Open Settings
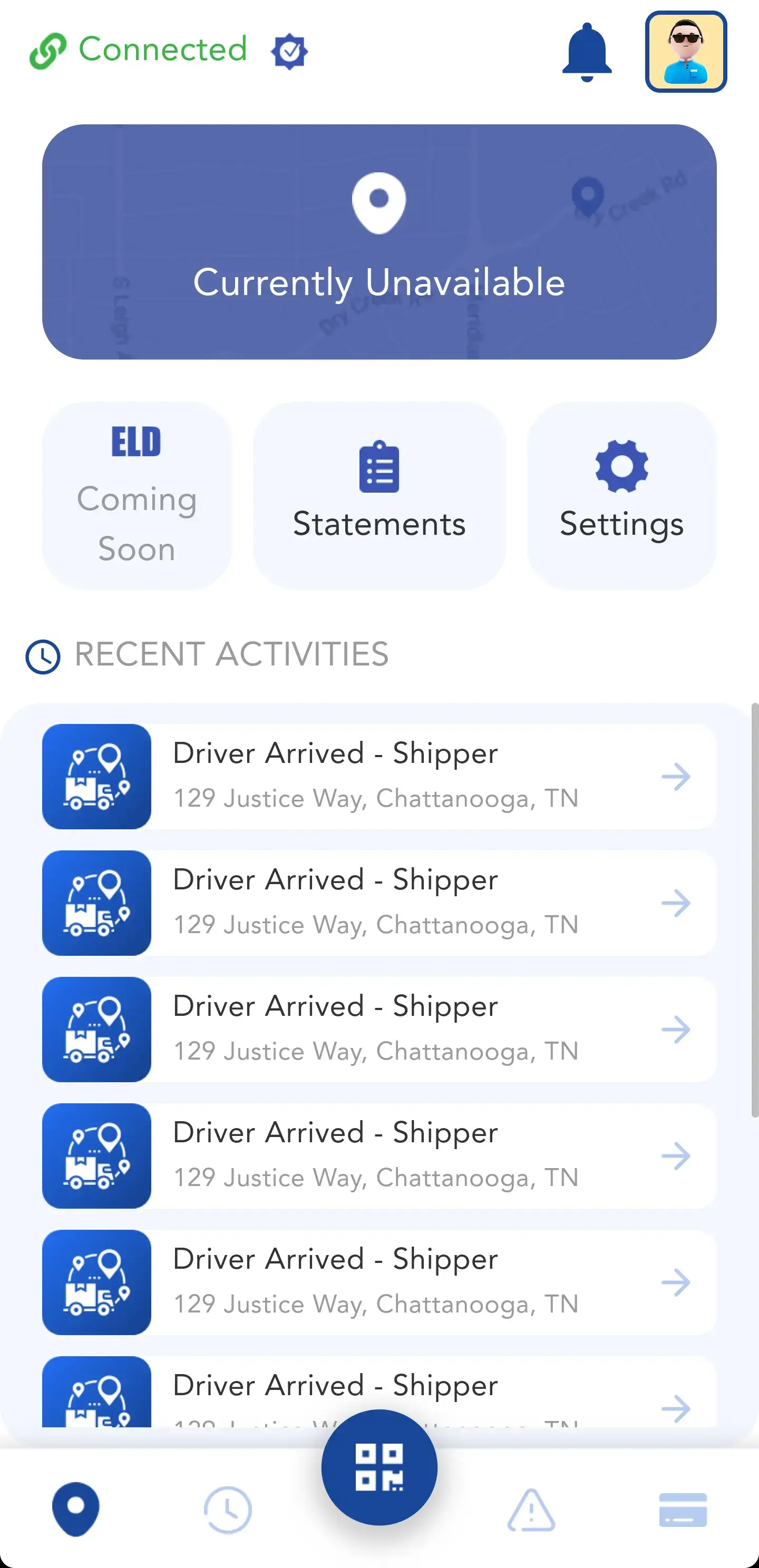The image size is (759, 1568). click(621, 495)
